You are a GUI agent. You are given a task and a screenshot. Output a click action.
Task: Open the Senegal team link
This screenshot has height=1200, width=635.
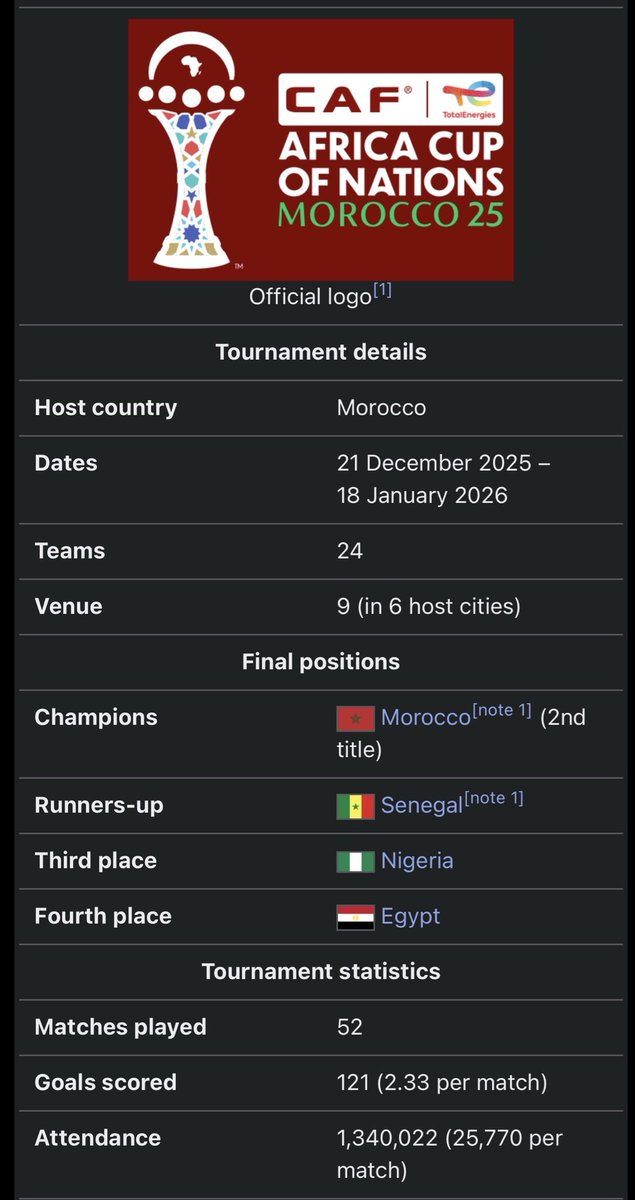[421, 806]
